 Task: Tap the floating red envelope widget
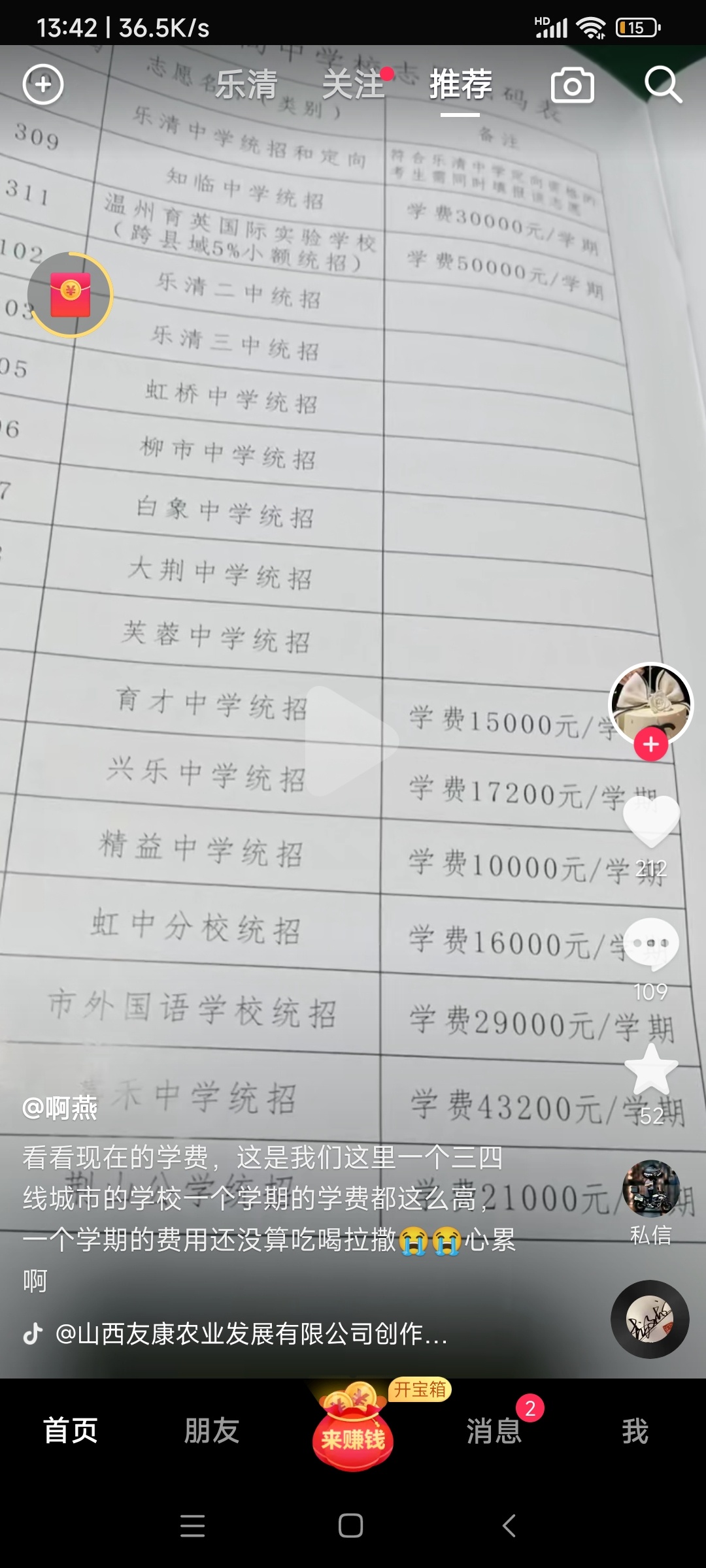coord(71,295)
